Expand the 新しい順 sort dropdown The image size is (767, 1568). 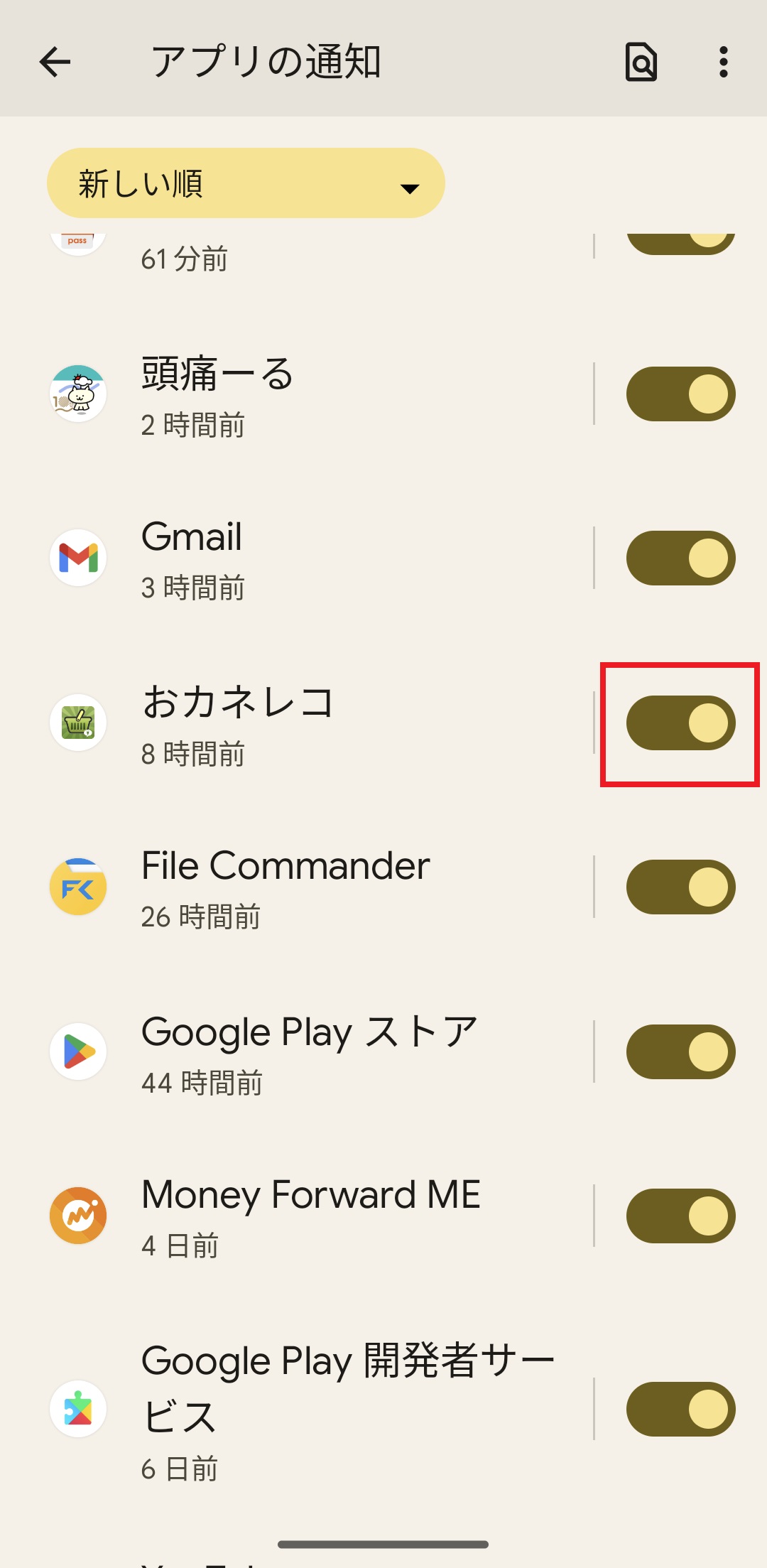tap(246, 183)
